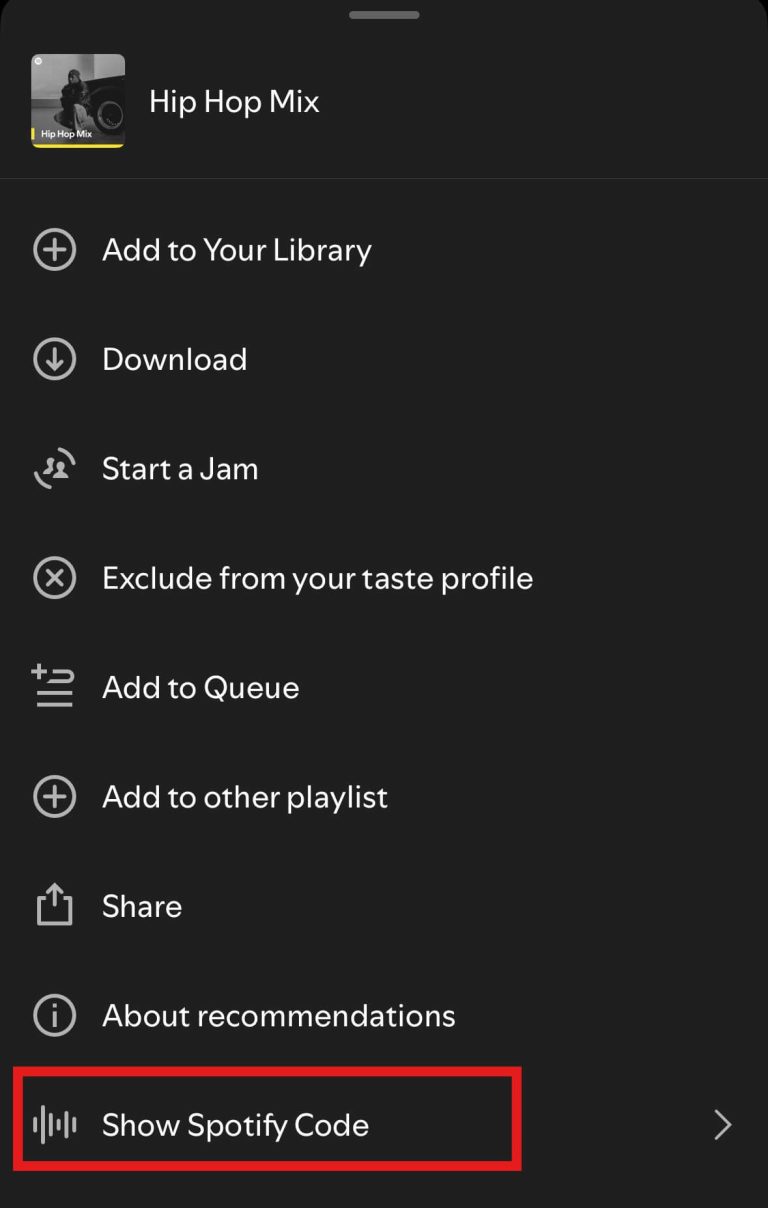Click the About recommendations info icon

point(54,1016)
